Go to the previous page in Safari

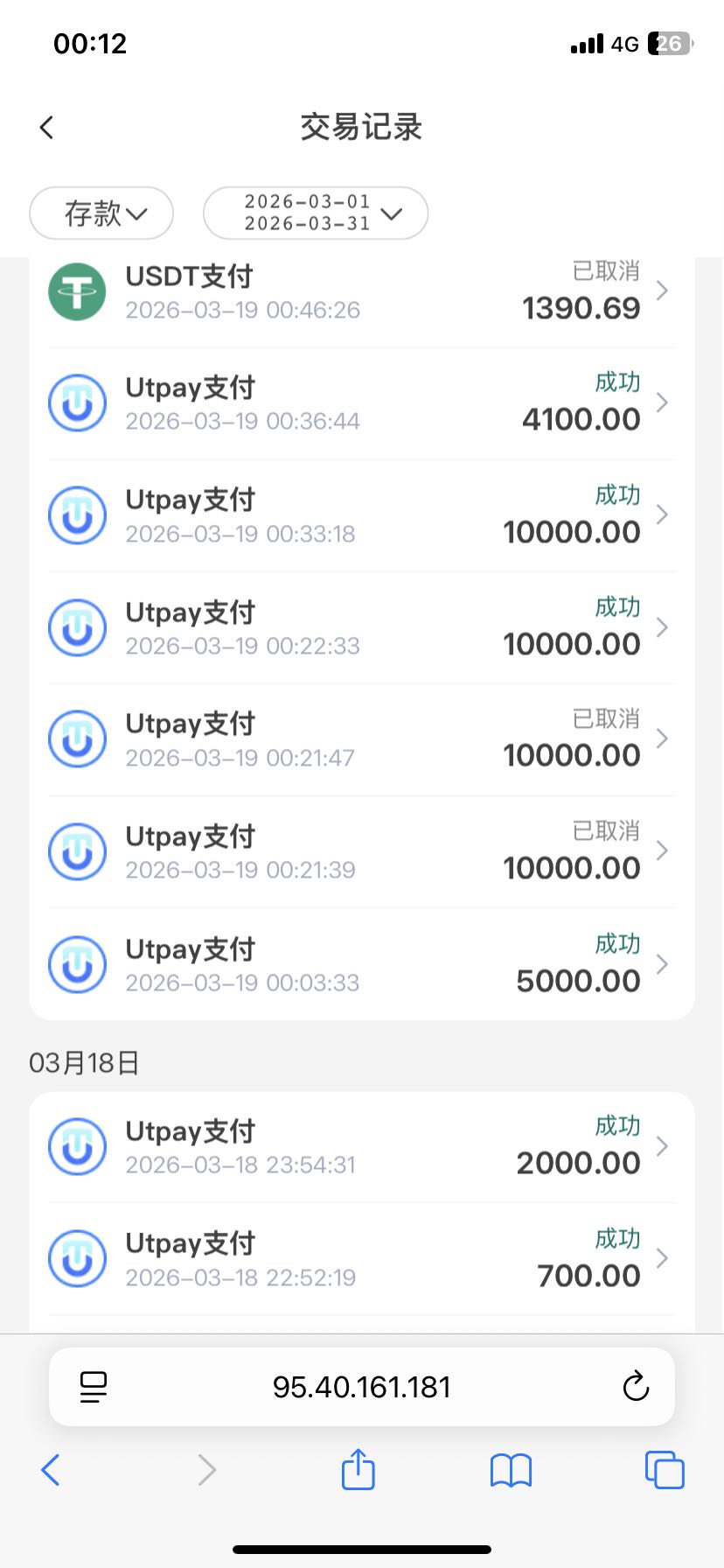[51, 1470]
